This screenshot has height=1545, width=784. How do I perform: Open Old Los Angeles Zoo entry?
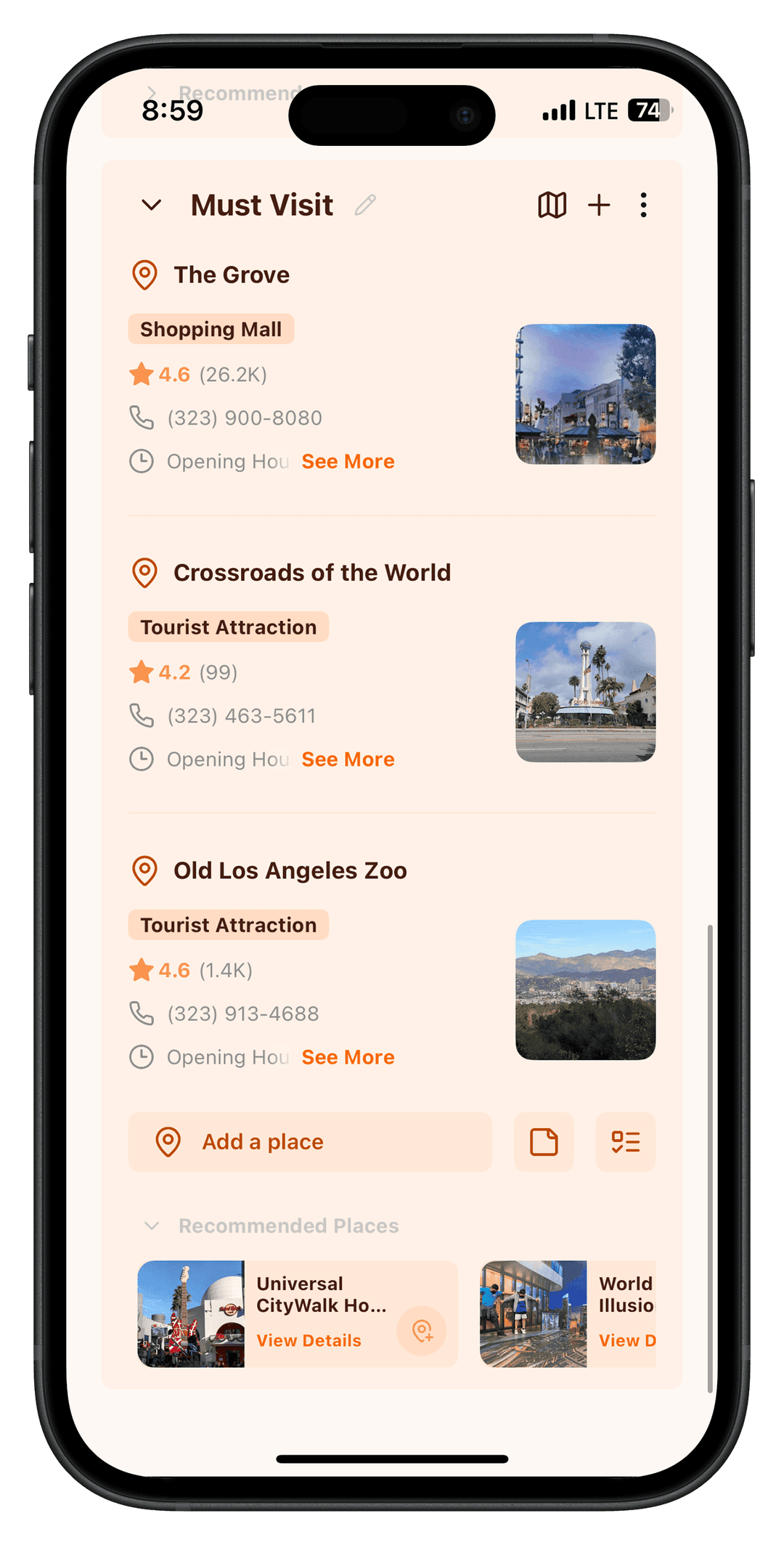click(290, 871)
